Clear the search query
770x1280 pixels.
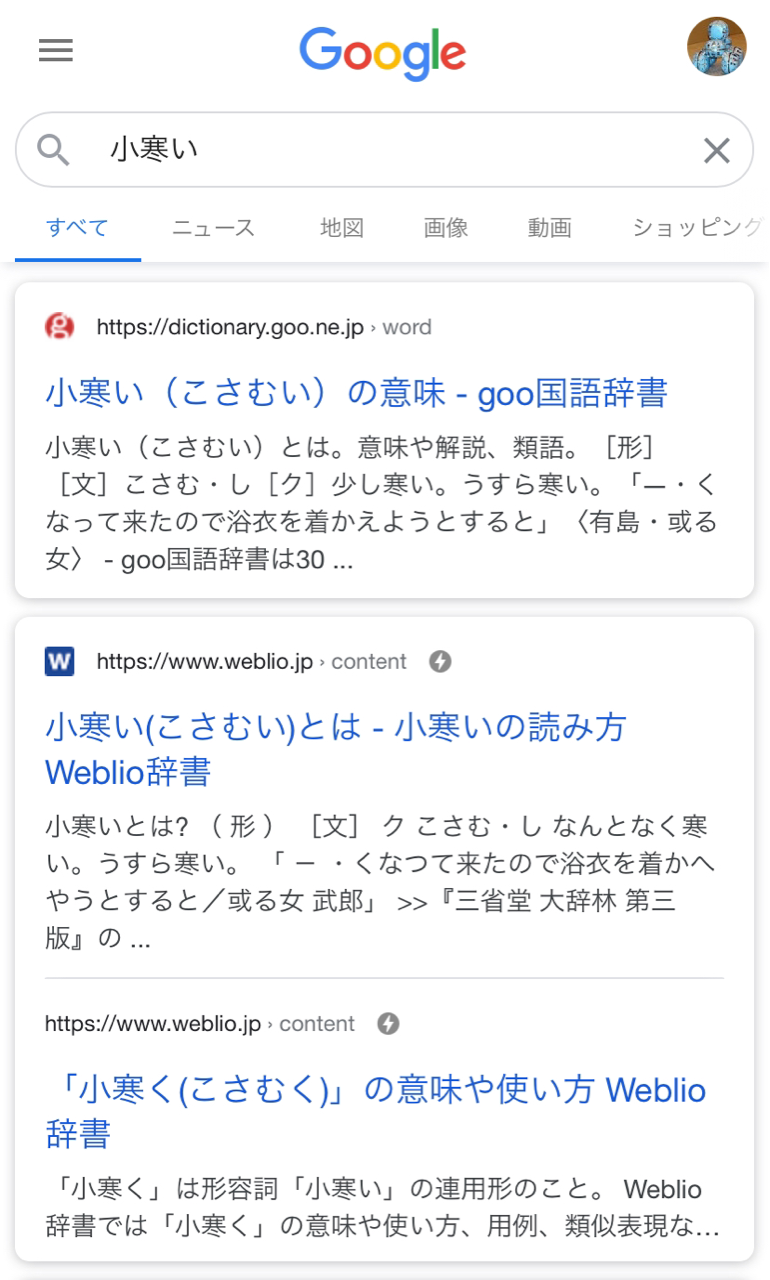point(716,151)
